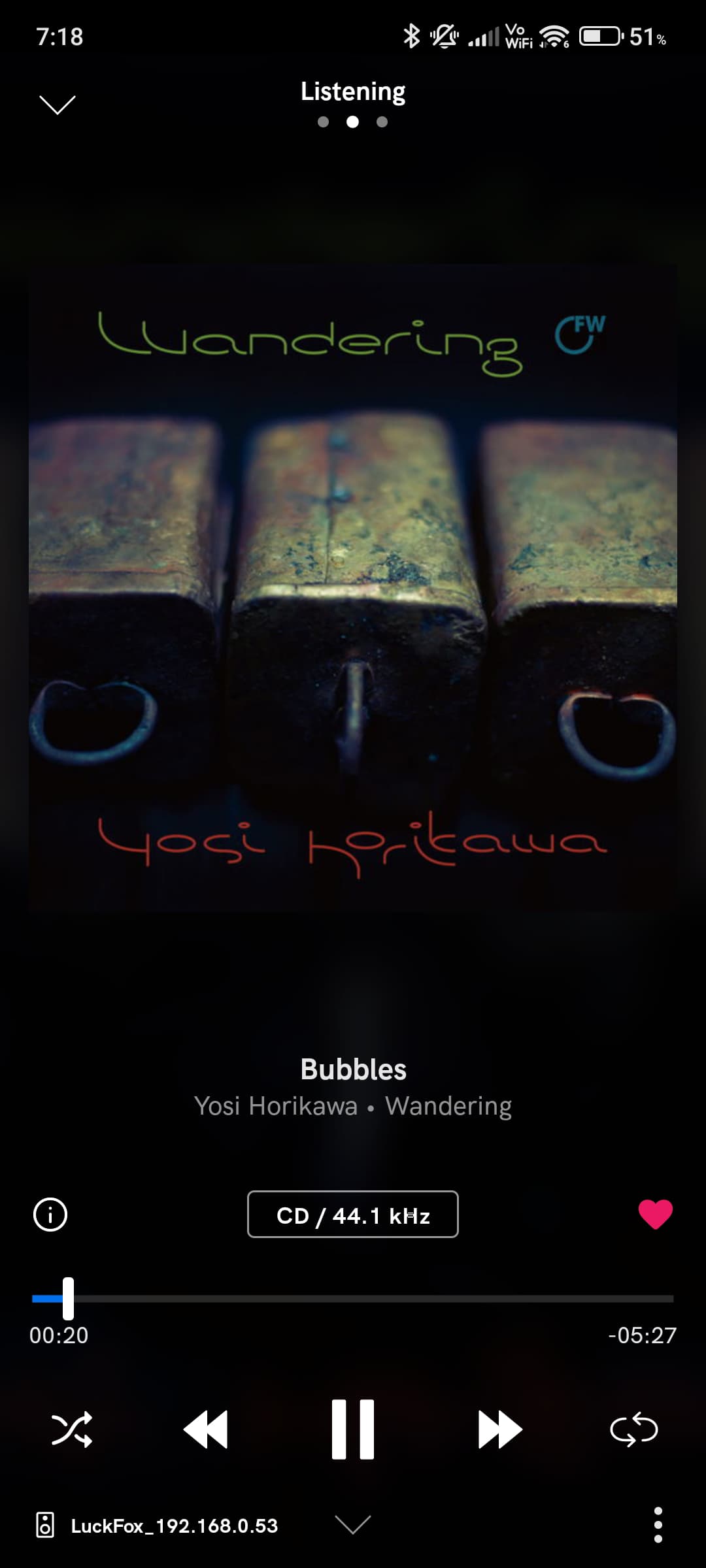Viewport: 706px width, 1568px height.
Task: Collapse the Listening player with the down chevron
Action: pyautogui.click(x=58, y=105)
